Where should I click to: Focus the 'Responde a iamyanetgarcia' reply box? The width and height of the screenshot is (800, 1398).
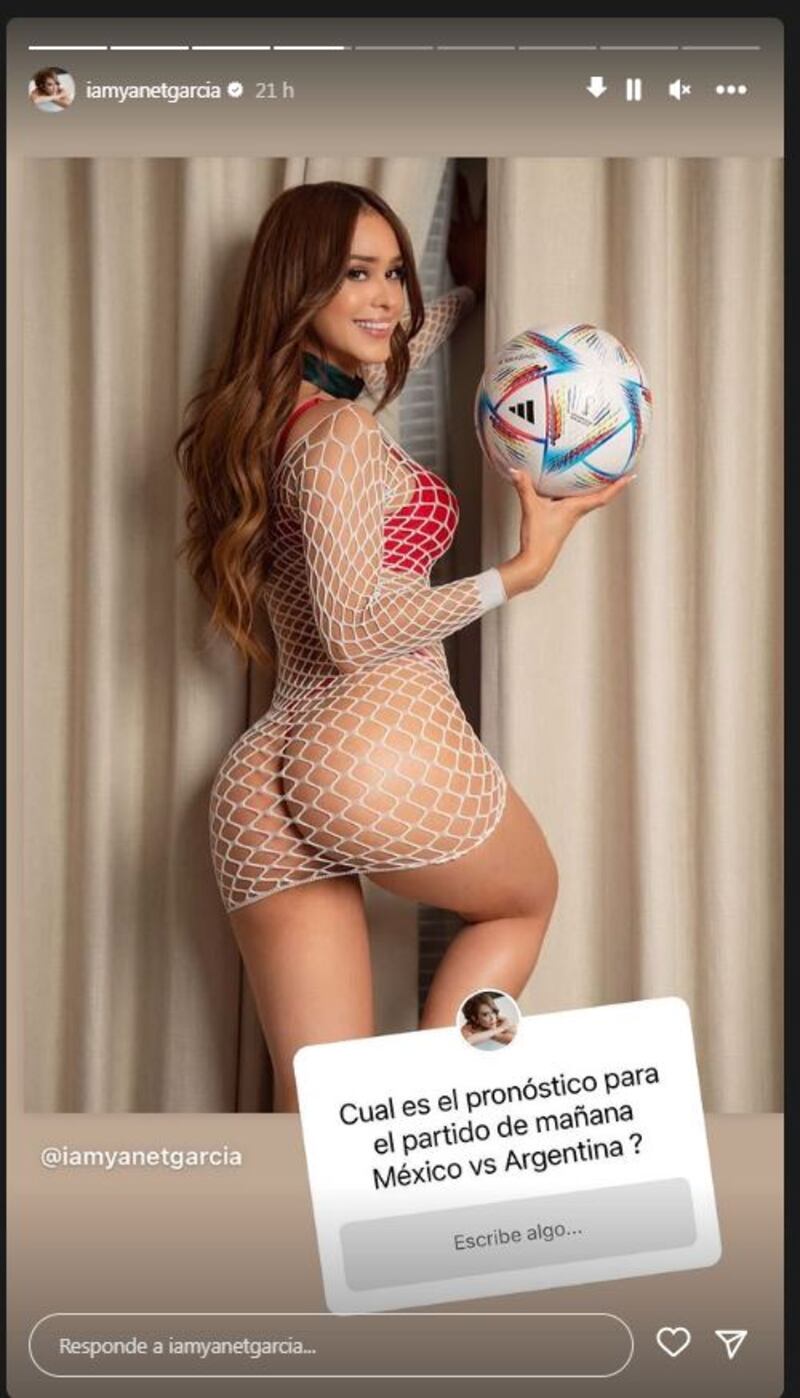pos(330,1345)
